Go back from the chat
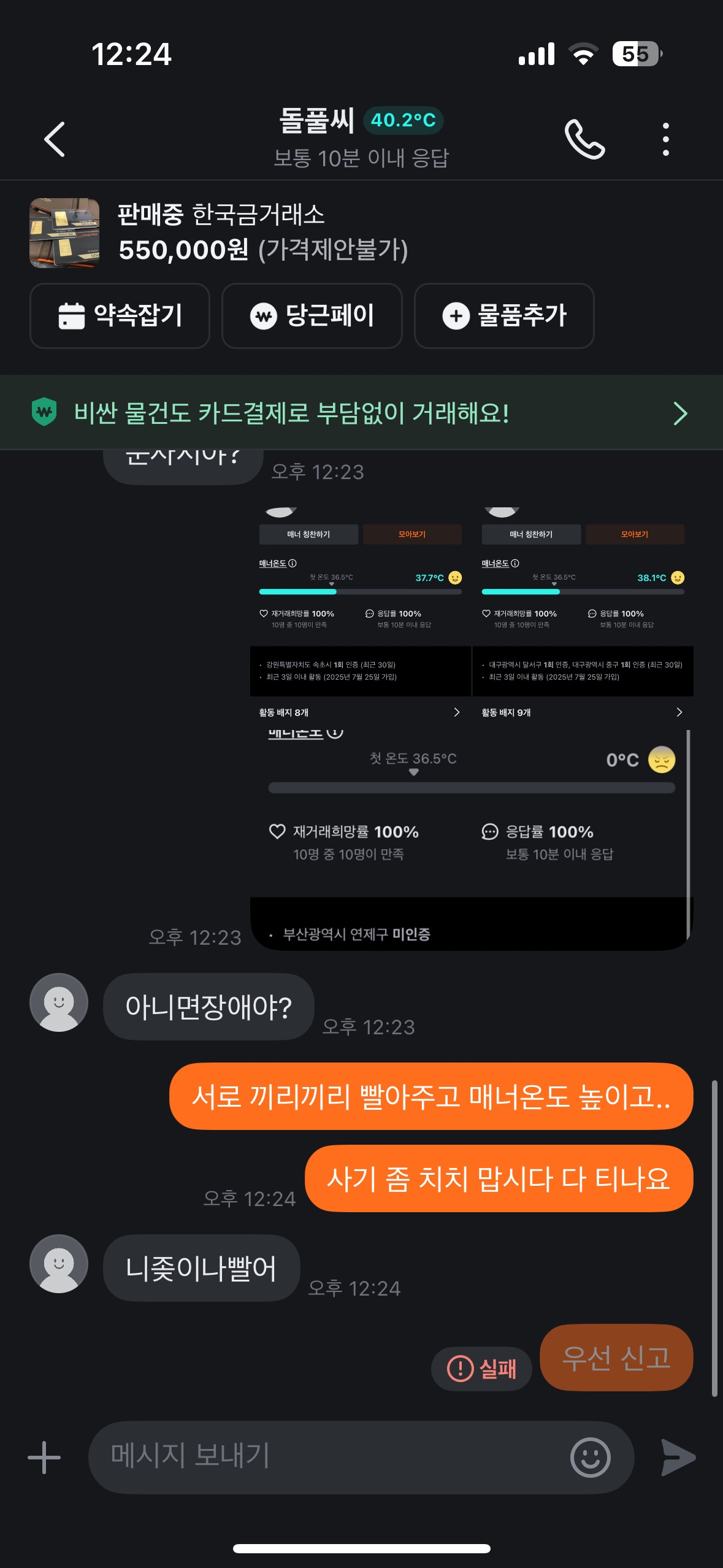The image size is (723, 1568). pos(55,139)
